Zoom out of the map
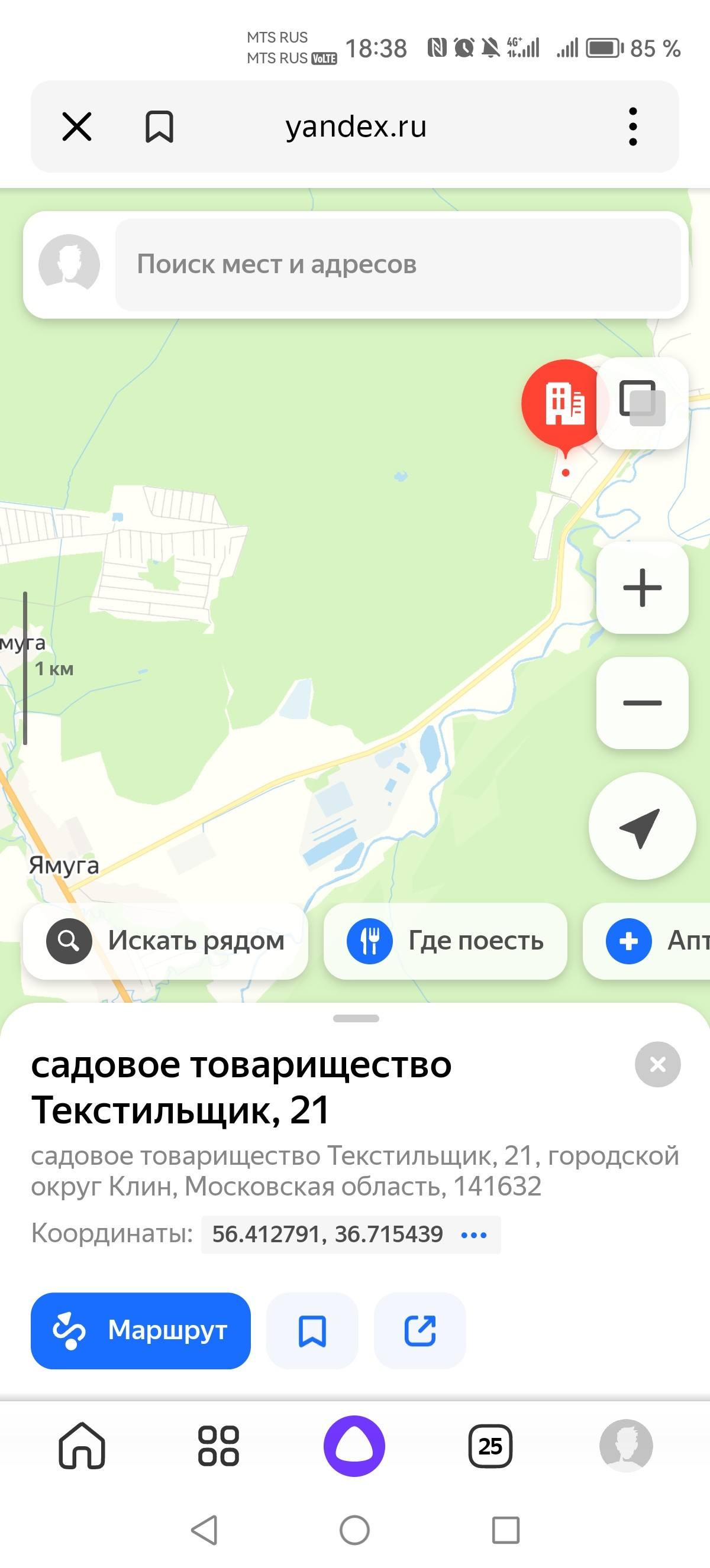The height and width of the screenshot is (1568, 710). point(642,703)
